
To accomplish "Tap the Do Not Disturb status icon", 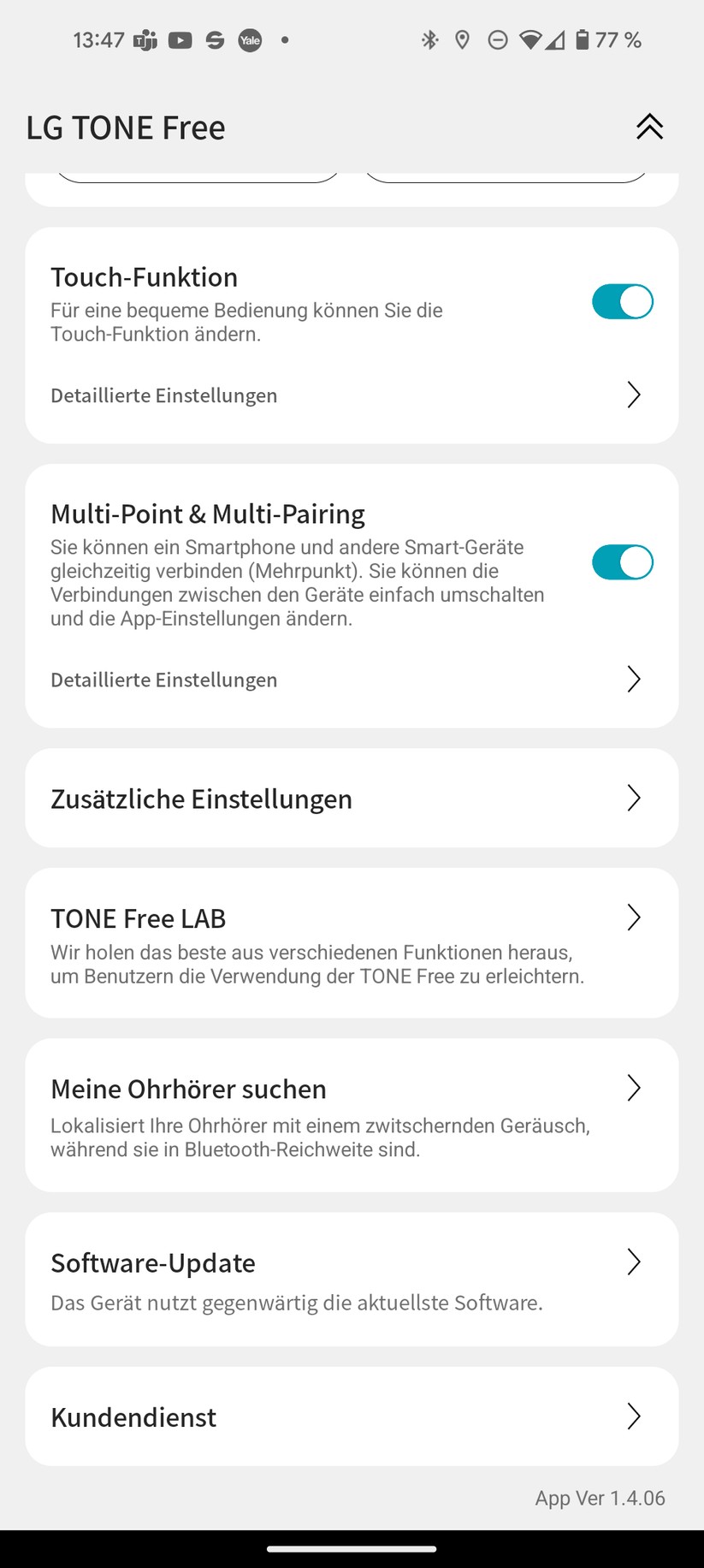I will click(497, 39).
